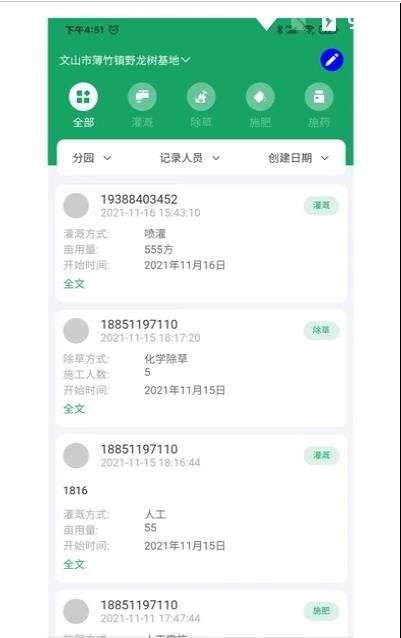
Task: Open the blue pencil edit button
Action: coord(331,60)
